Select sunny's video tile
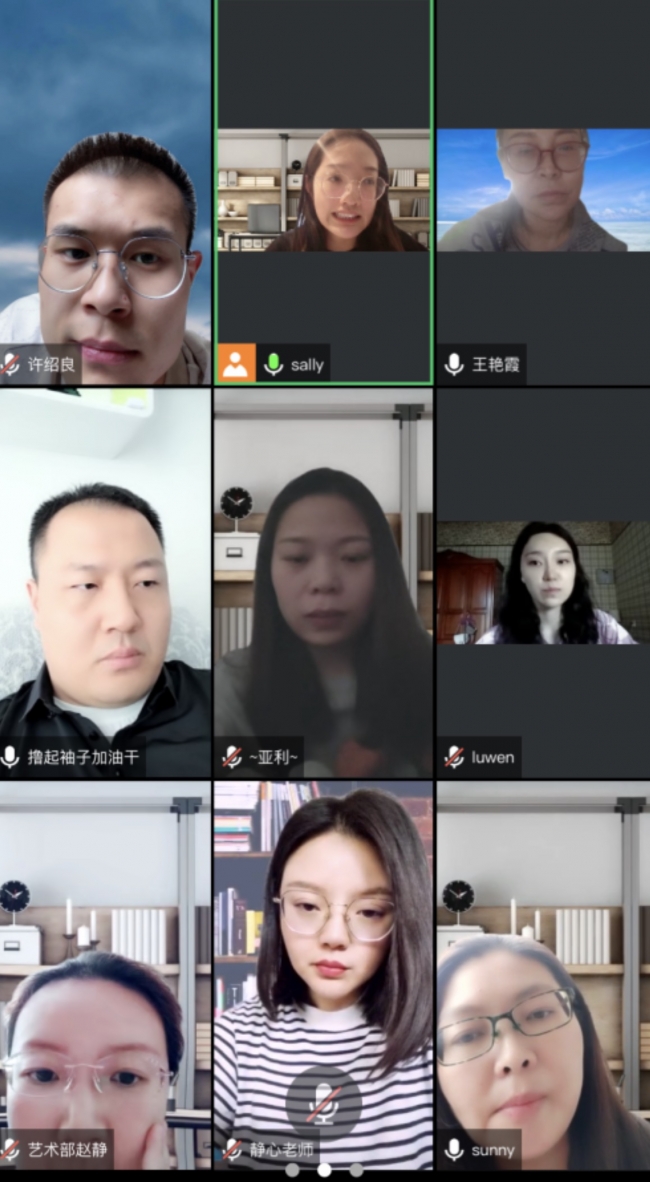 click(542, 975)
